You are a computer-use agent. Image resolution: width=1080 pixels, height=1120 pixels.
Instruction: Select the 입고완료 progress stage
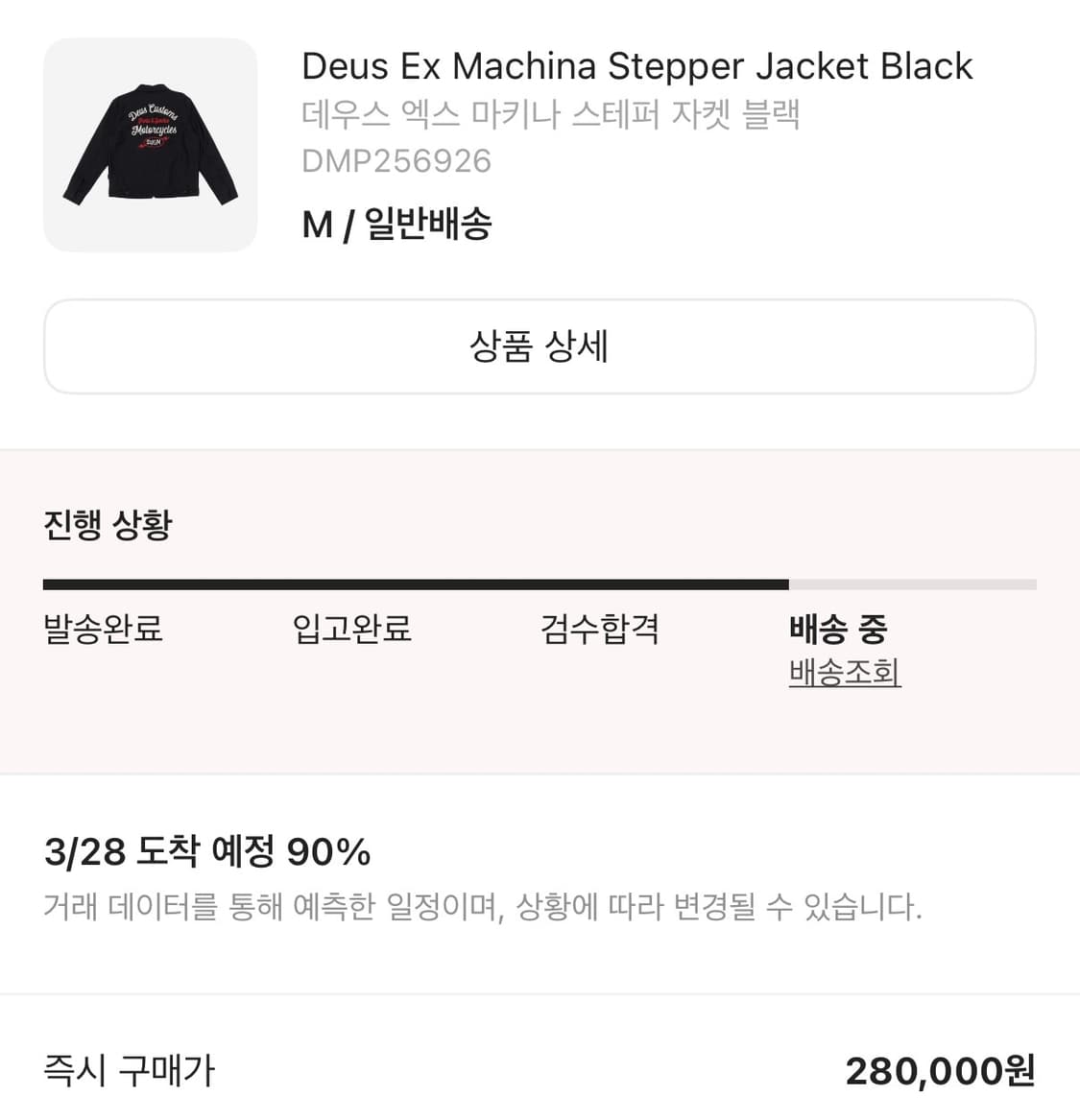[352, 630]
